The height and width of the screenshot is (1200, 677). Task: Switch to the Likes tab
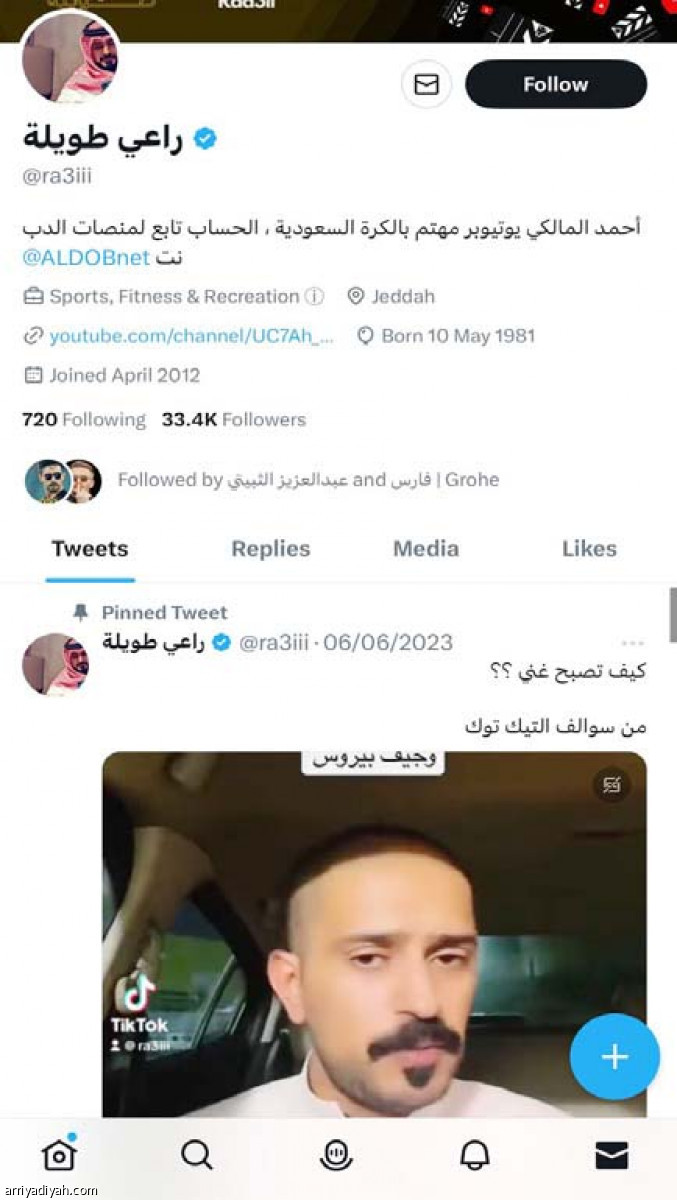click(589, 548)
